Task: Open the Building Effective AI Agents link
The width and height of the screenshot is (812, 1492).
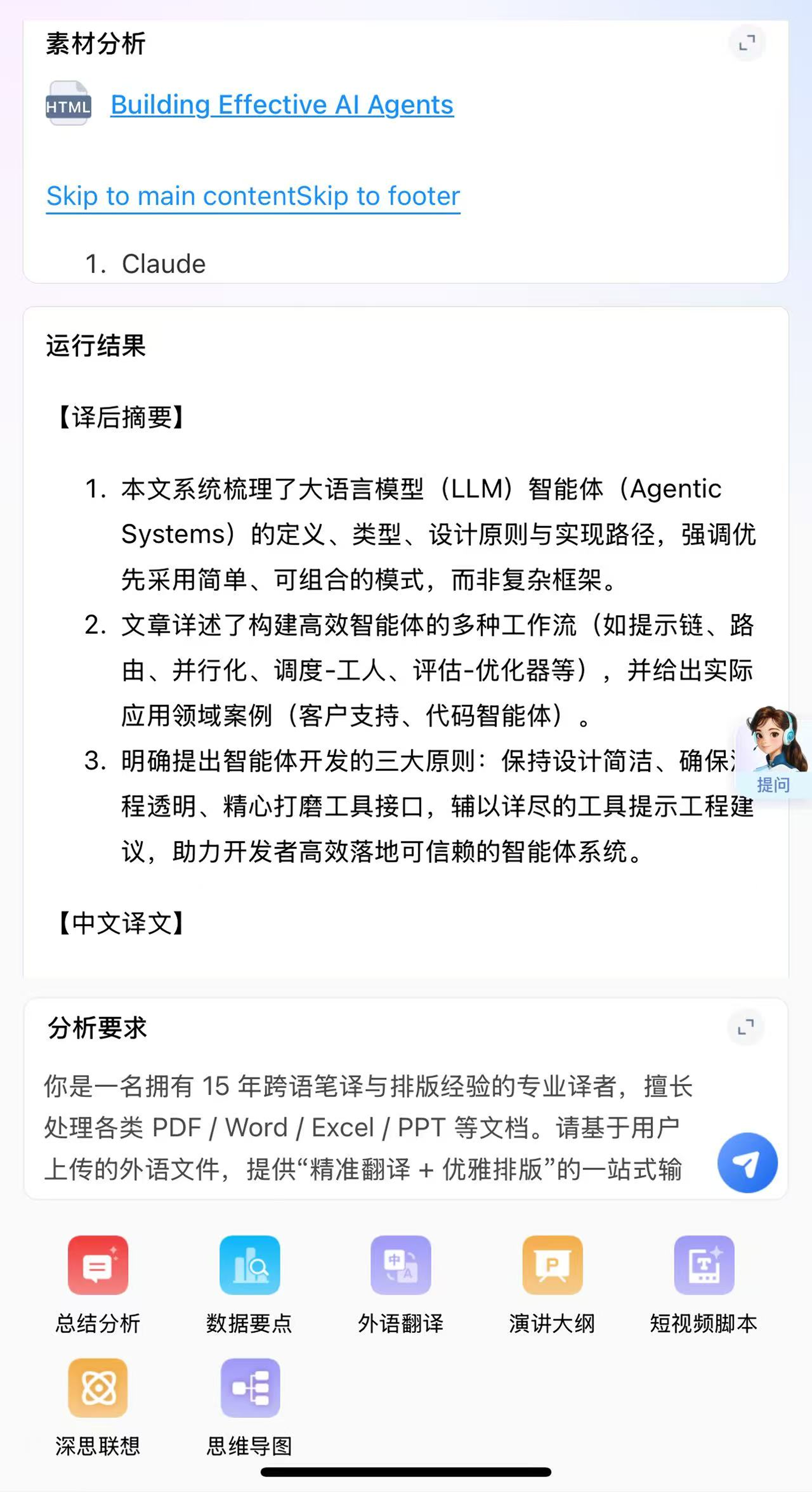Action: click(x=281, y=105)
